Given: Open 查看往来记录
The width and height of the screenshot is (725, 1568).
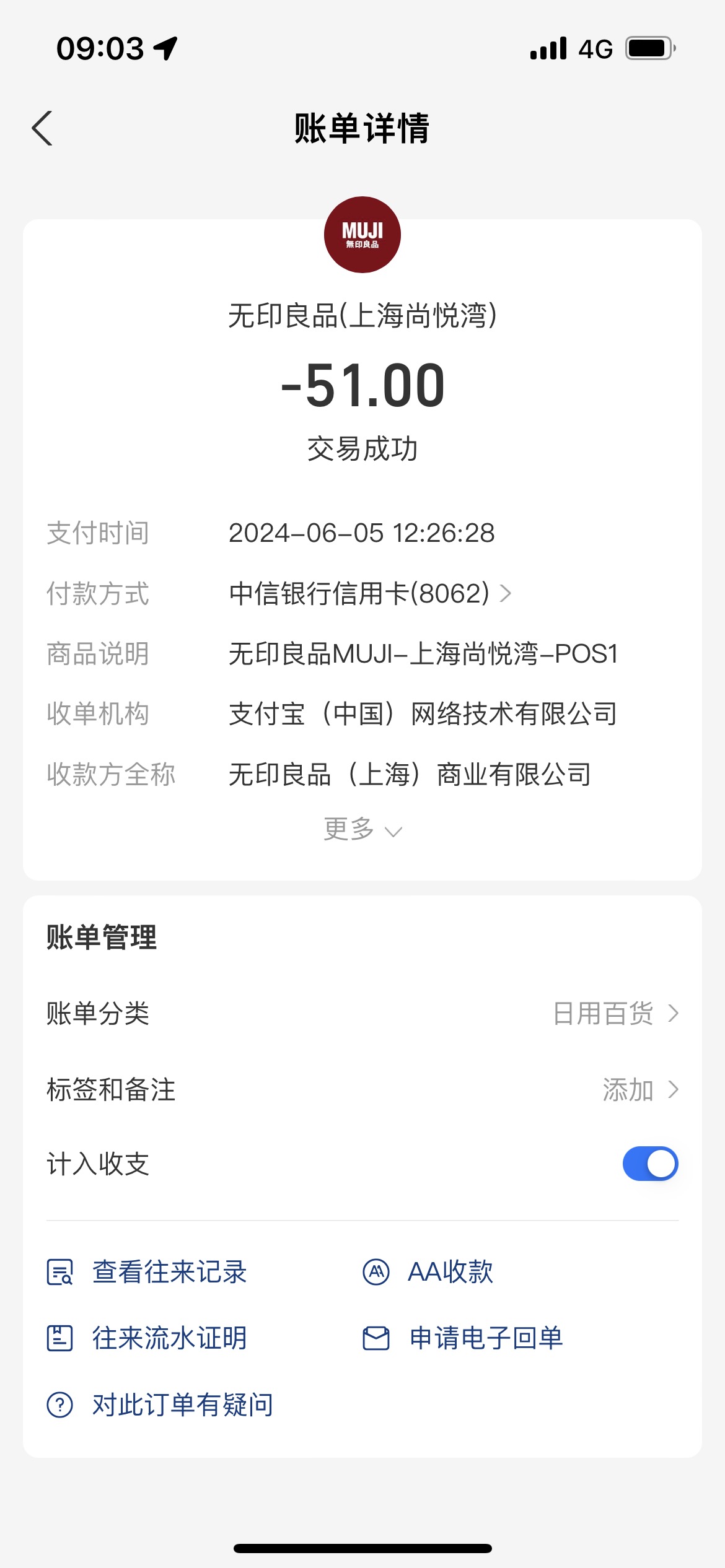Looking at the screenshot, I should (147, 1272).
